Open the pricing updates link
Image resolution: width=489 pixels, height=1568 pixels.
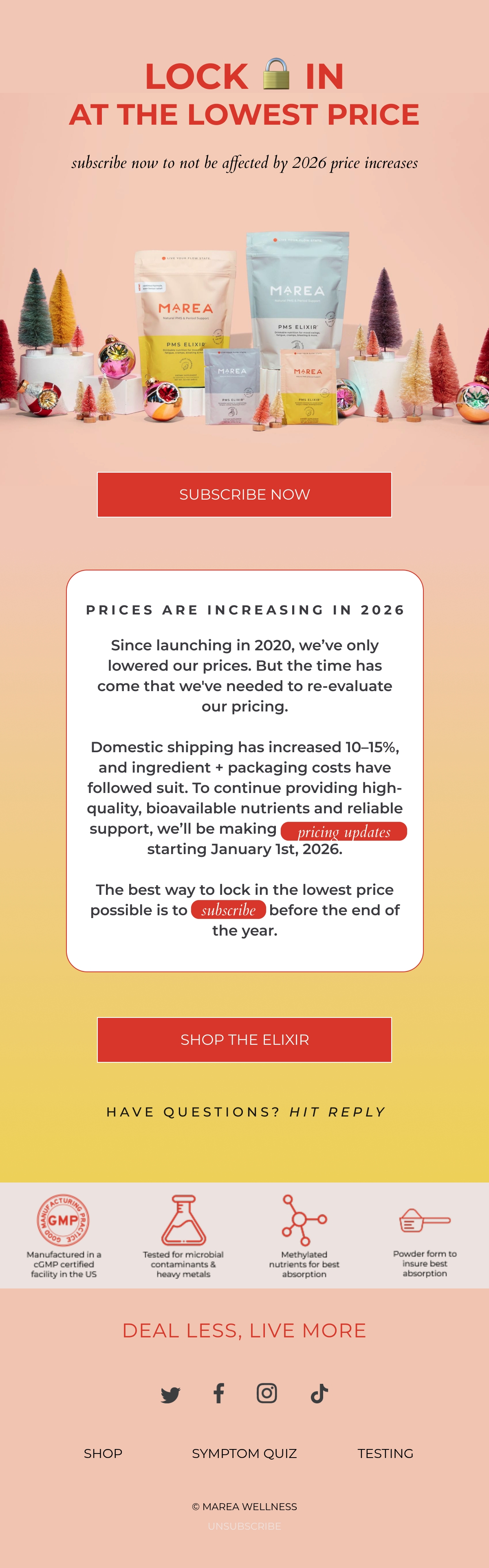point(344,831)
